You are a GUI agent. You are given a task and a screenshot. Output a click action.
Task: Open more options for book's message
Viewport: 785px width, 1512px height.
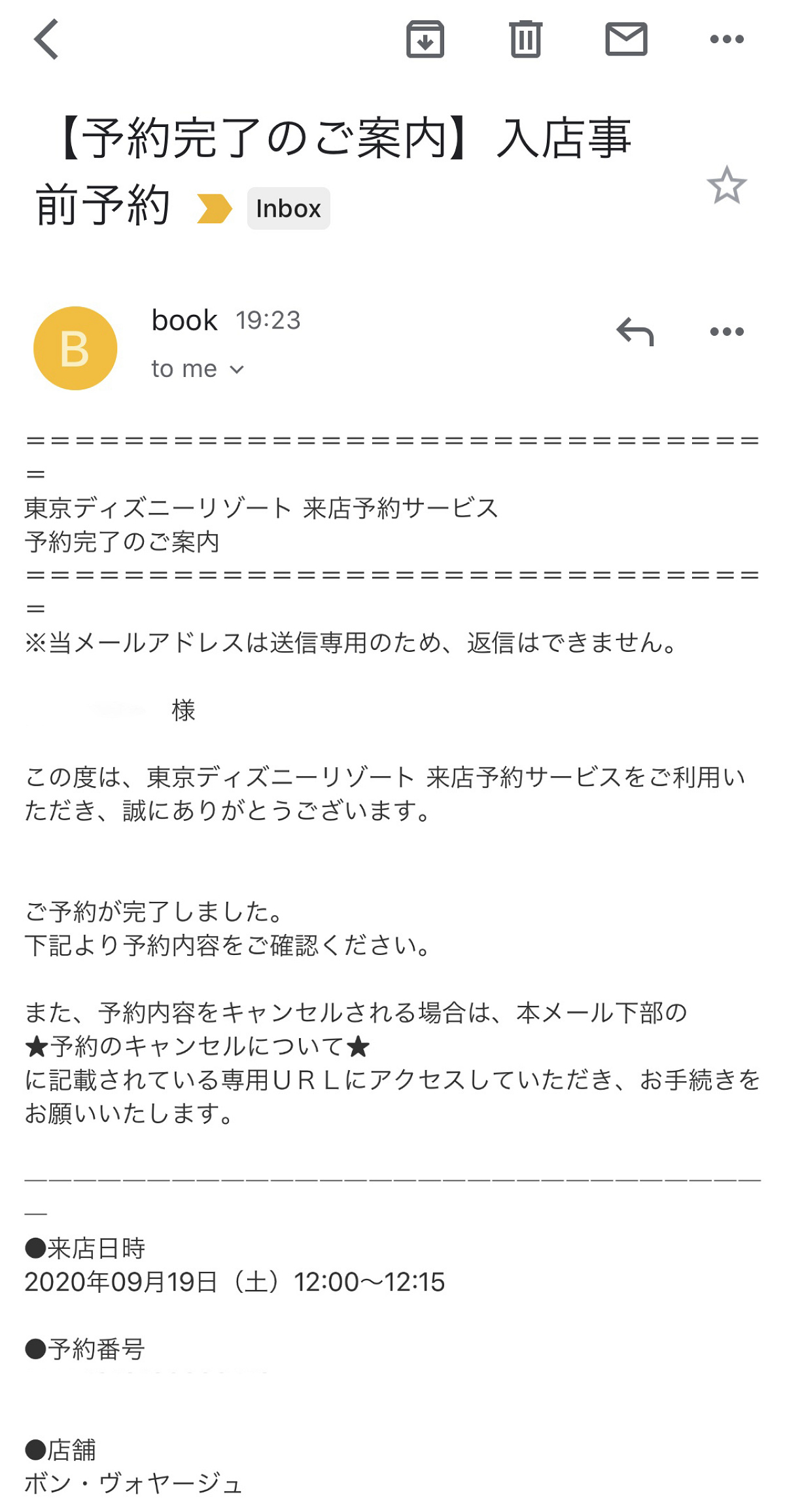[x=727, y=332]
